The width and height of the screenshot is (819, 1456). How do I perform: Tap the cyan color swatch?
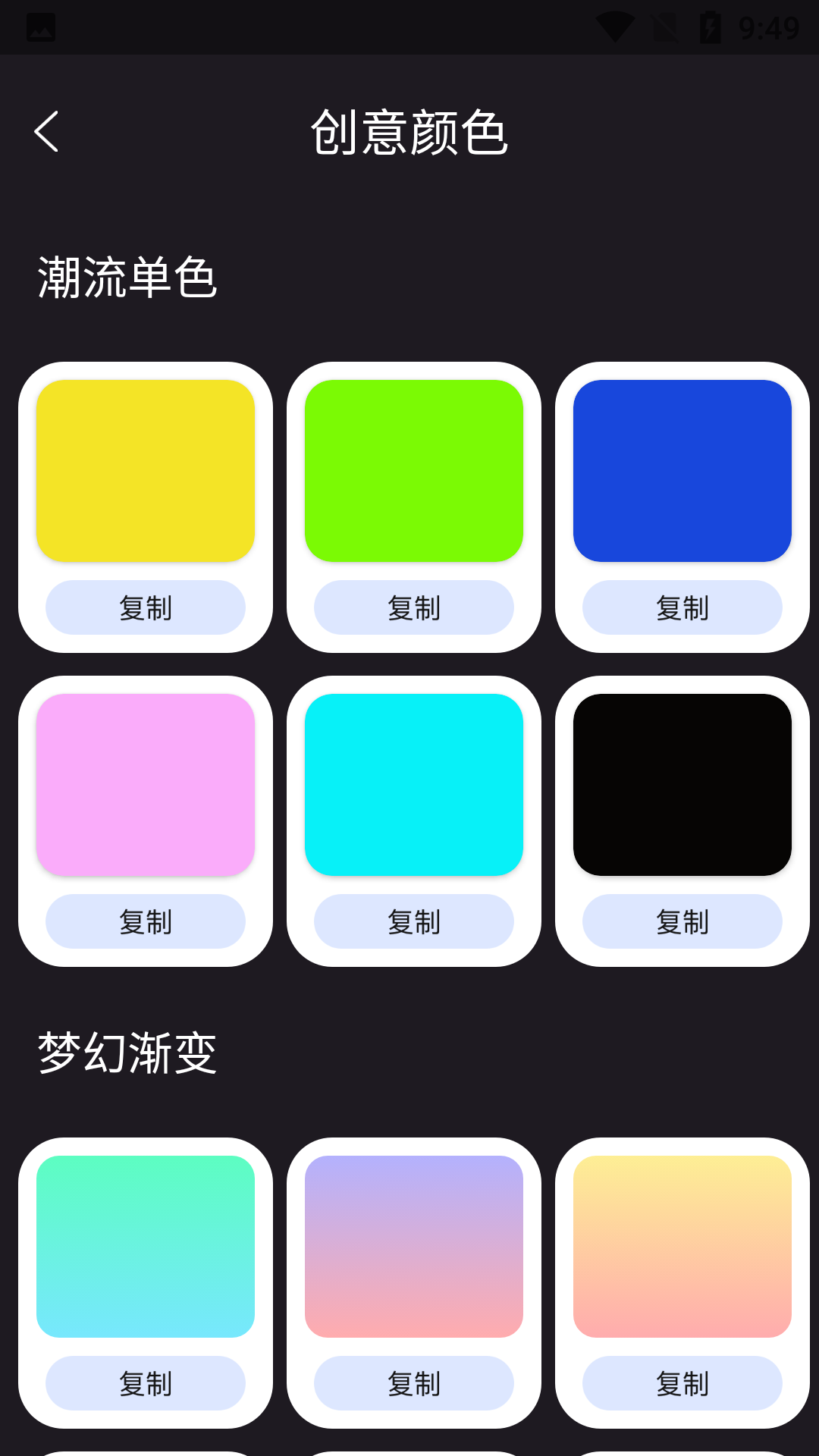pyautogui.click(x=415, y=784)
